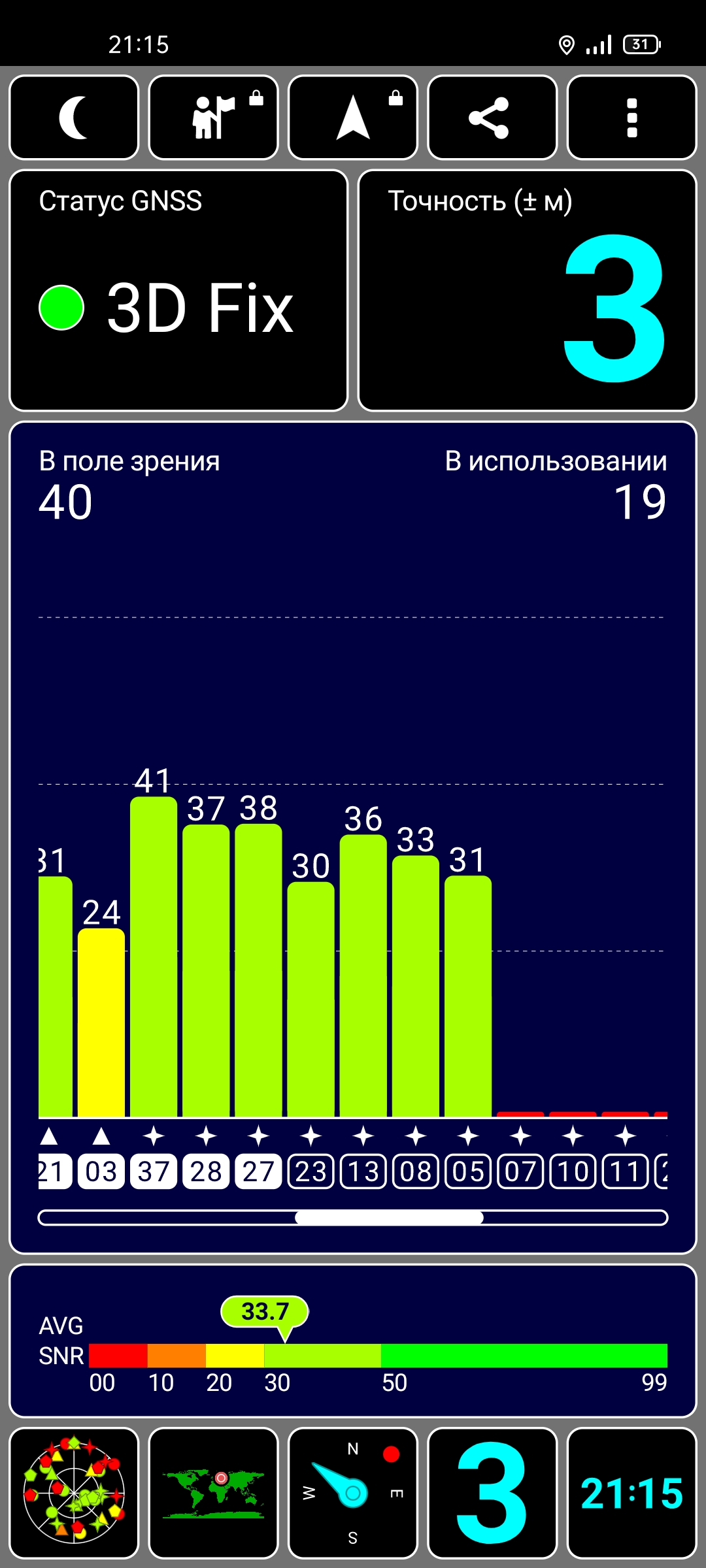The width and height of the screenshot is (706, 1568).
Task: Open the clock tile showing 21:15
Action: coord(631,1494)
